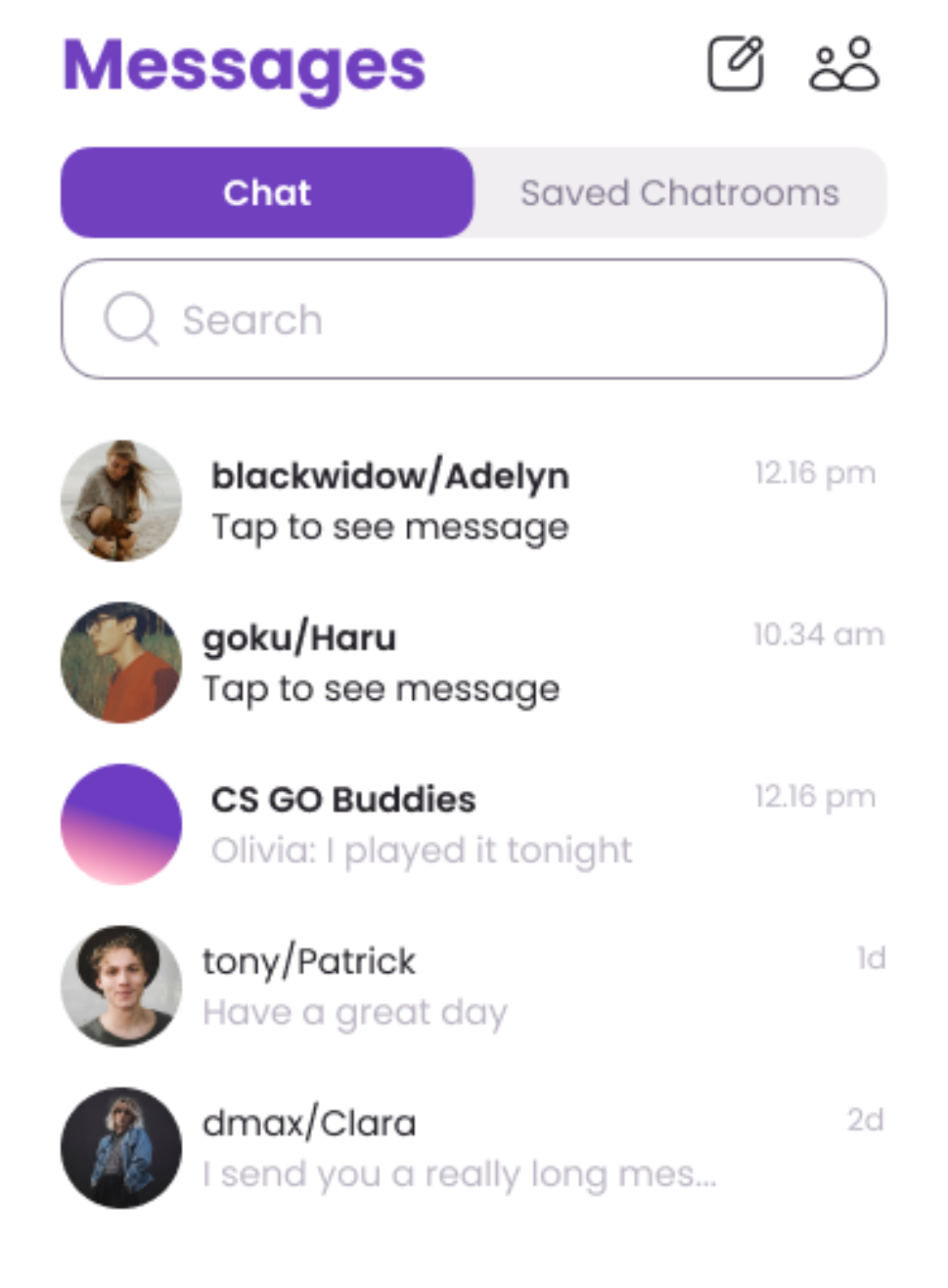Select the Chat tab

click(267, 192)
